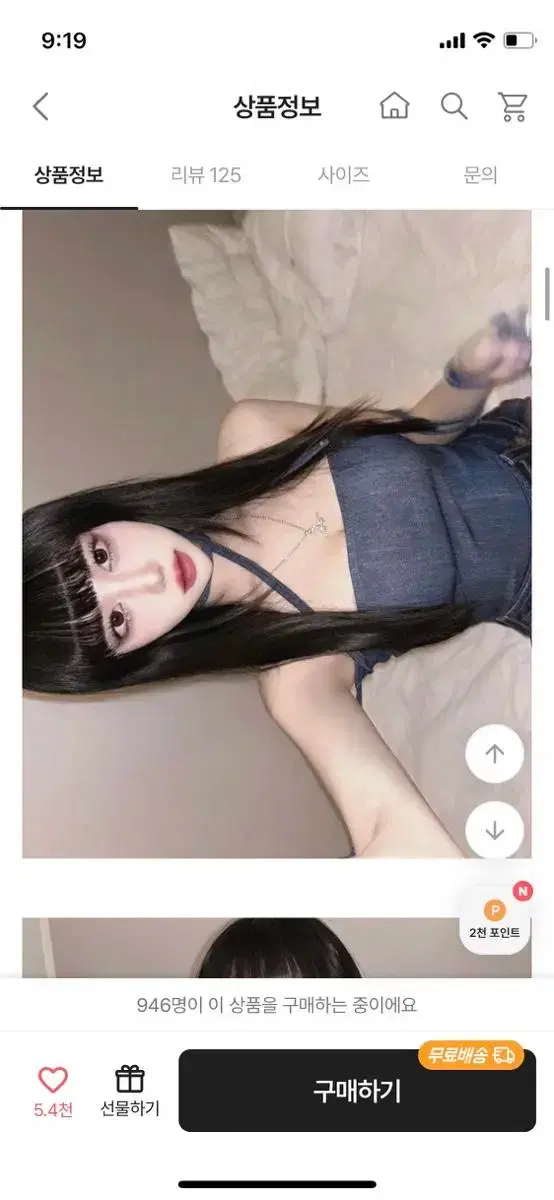The image size is (554, 1200).
Task: Switch to the 리뷰 125 tab
Action: (206, 175)
